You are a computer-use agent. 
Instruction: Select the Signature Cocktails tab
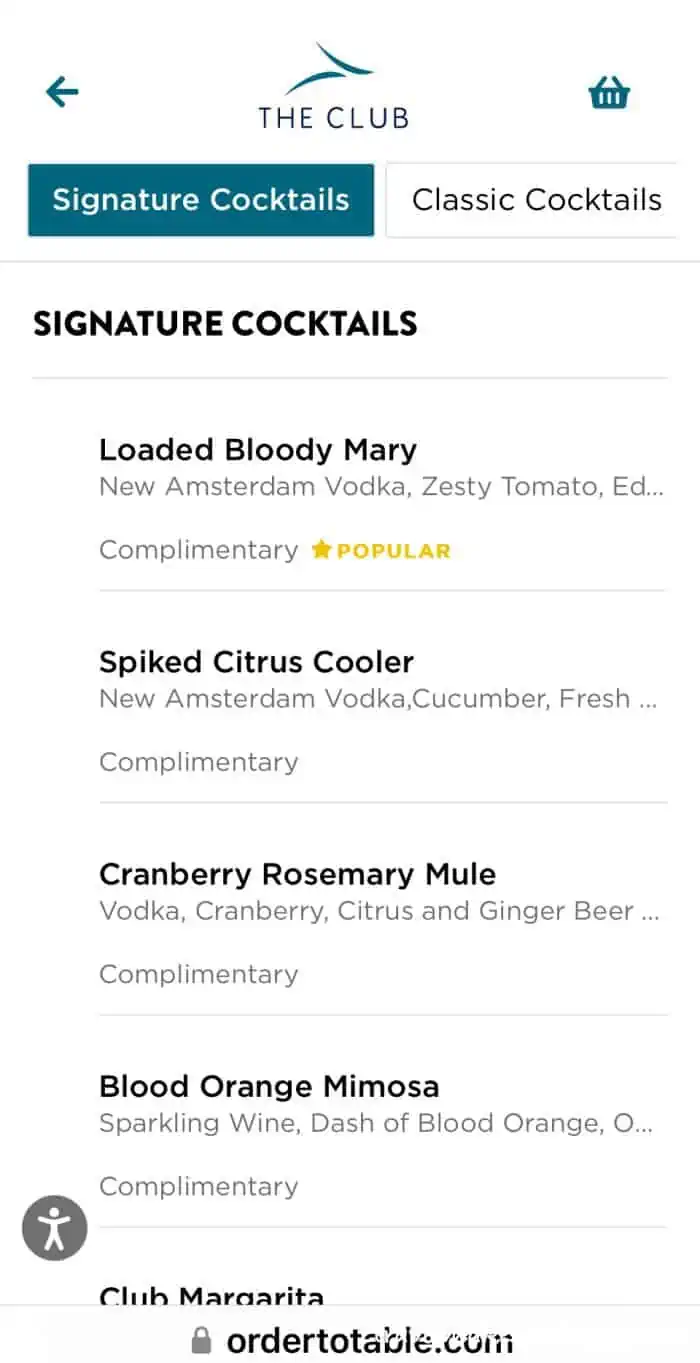pos(201,200)
